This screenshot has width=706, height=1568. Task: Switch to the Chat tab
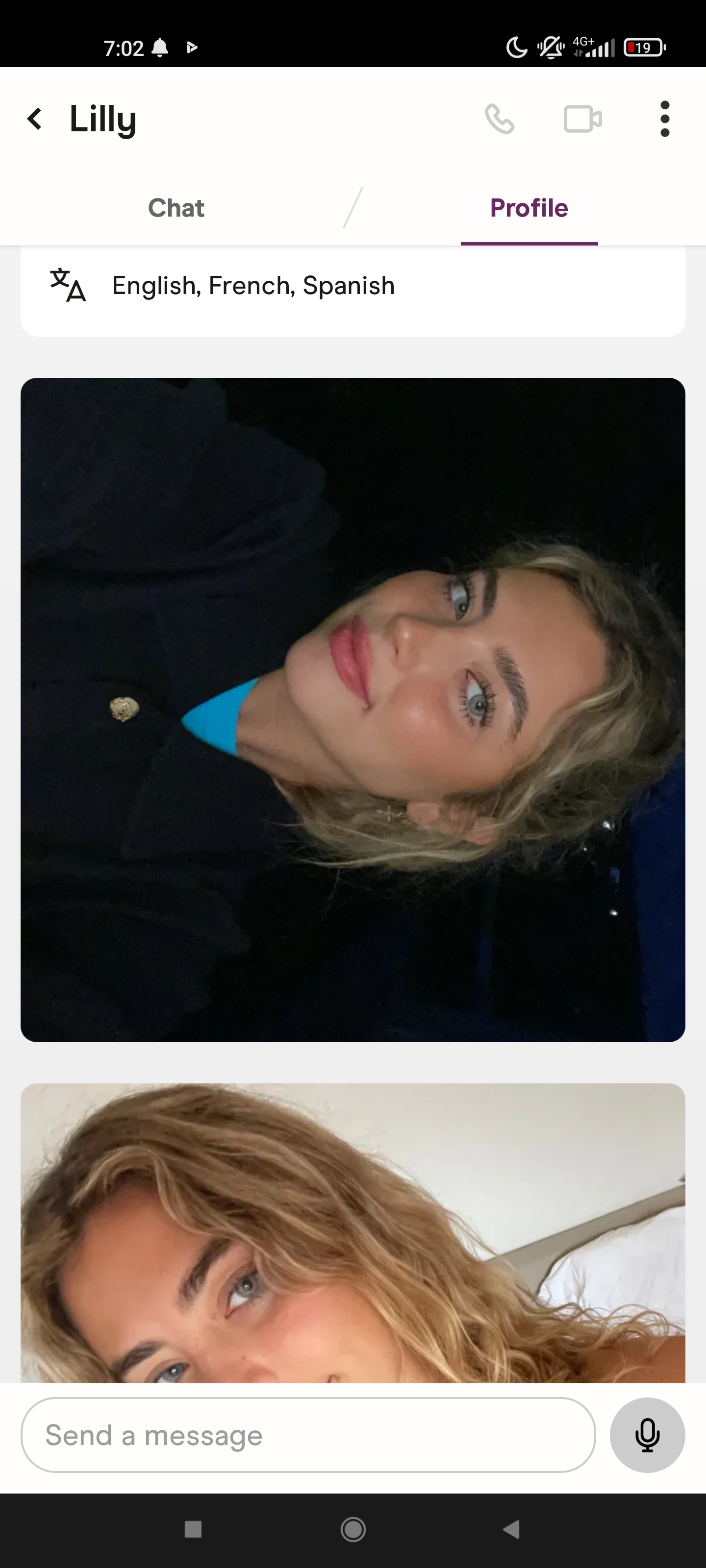(176, 208)
